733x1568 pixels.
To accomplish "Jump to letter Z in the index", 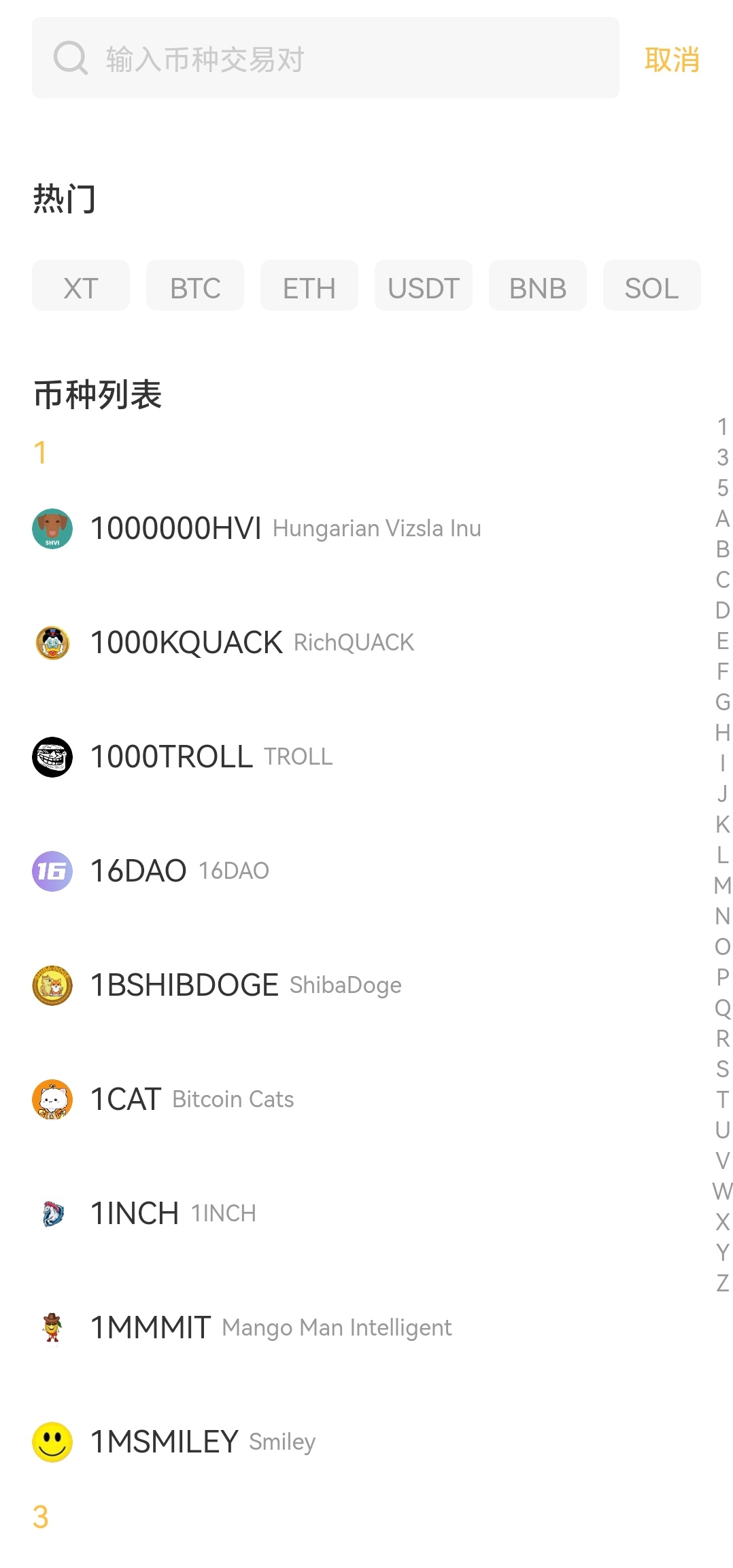I will pos(722,1283).
